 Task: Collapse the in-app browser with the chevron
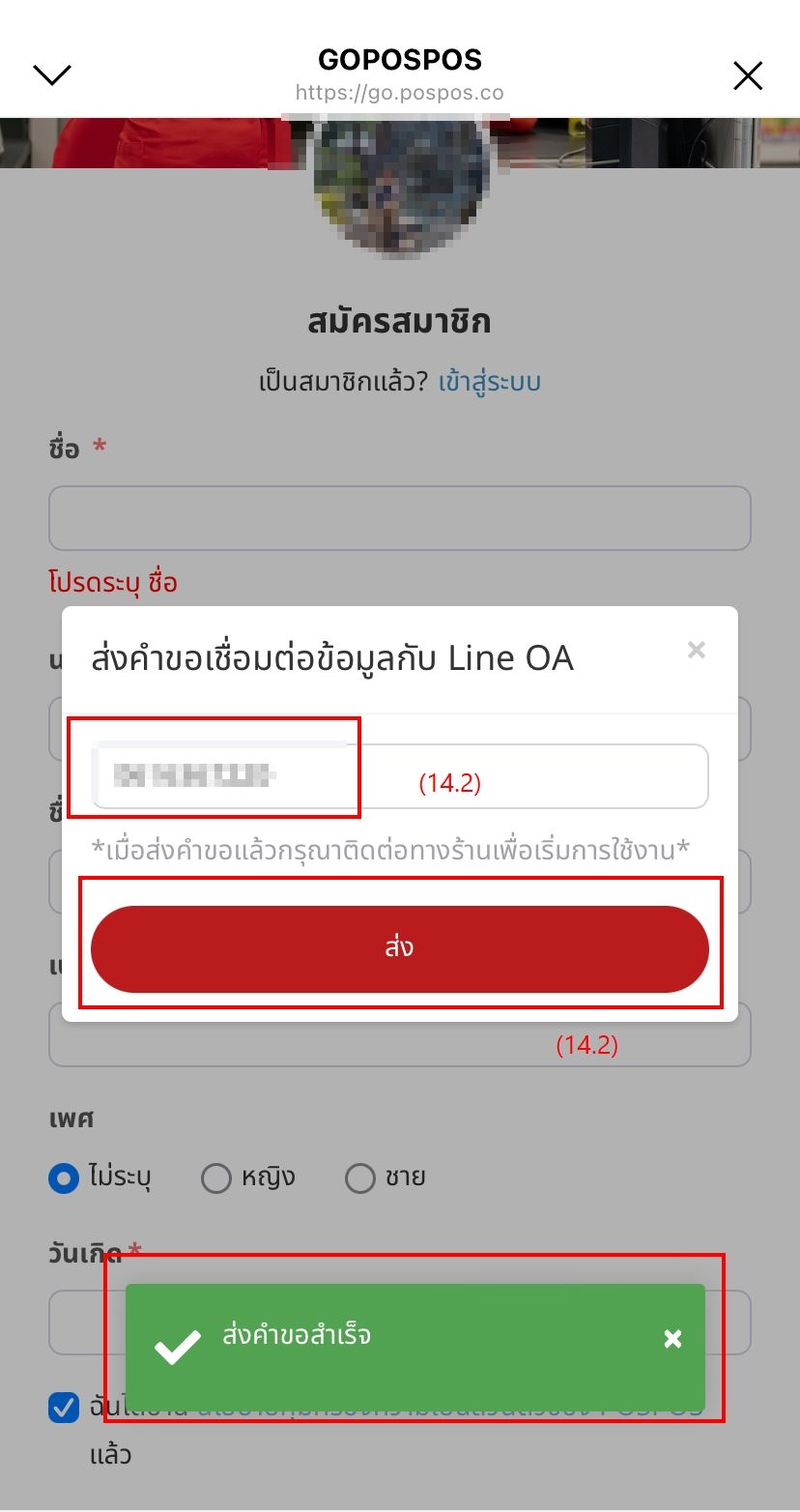(x=52, y=74)
